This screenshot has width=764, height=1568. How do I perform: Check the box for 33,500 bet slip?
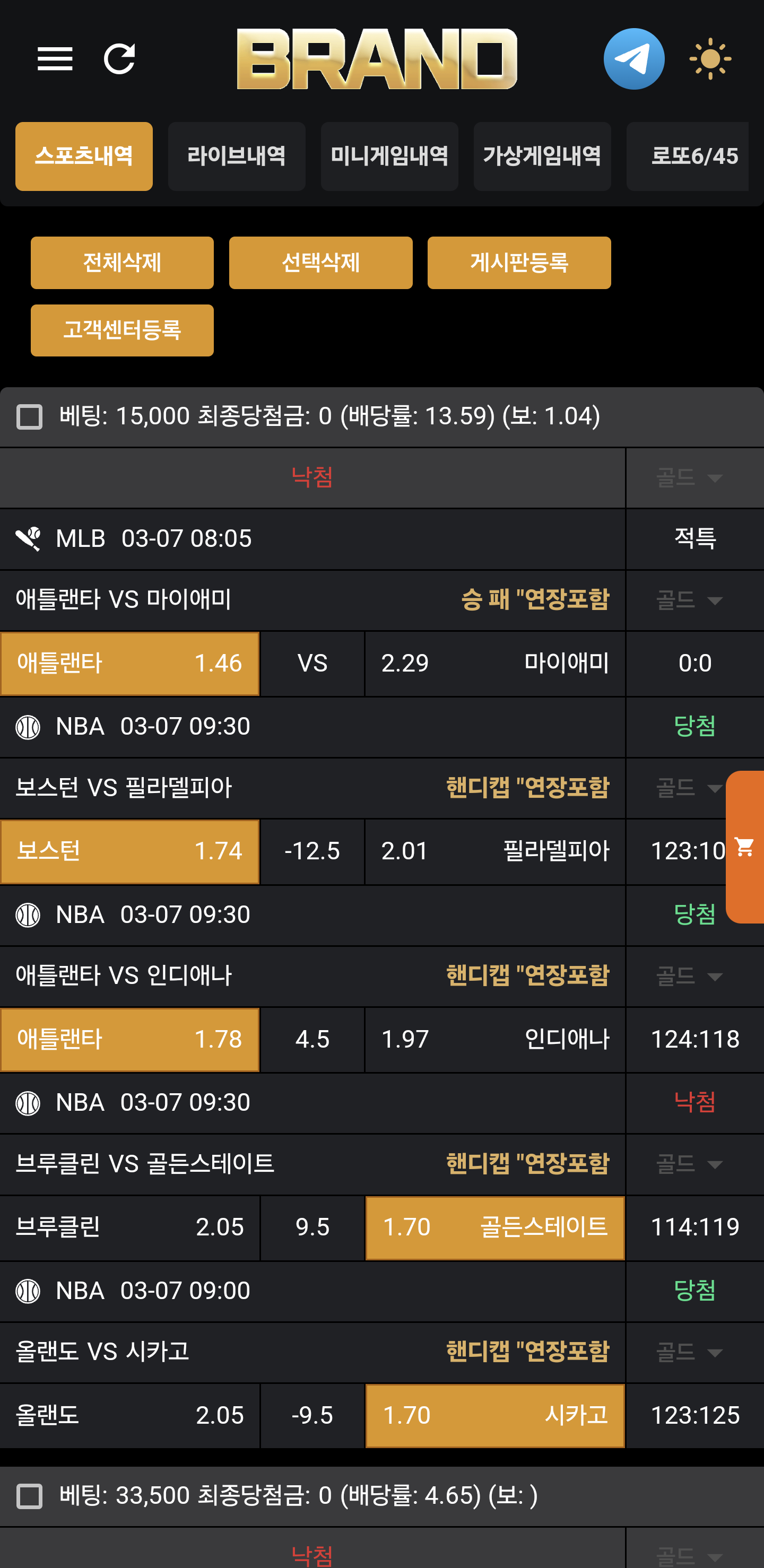click(29, 1495)
